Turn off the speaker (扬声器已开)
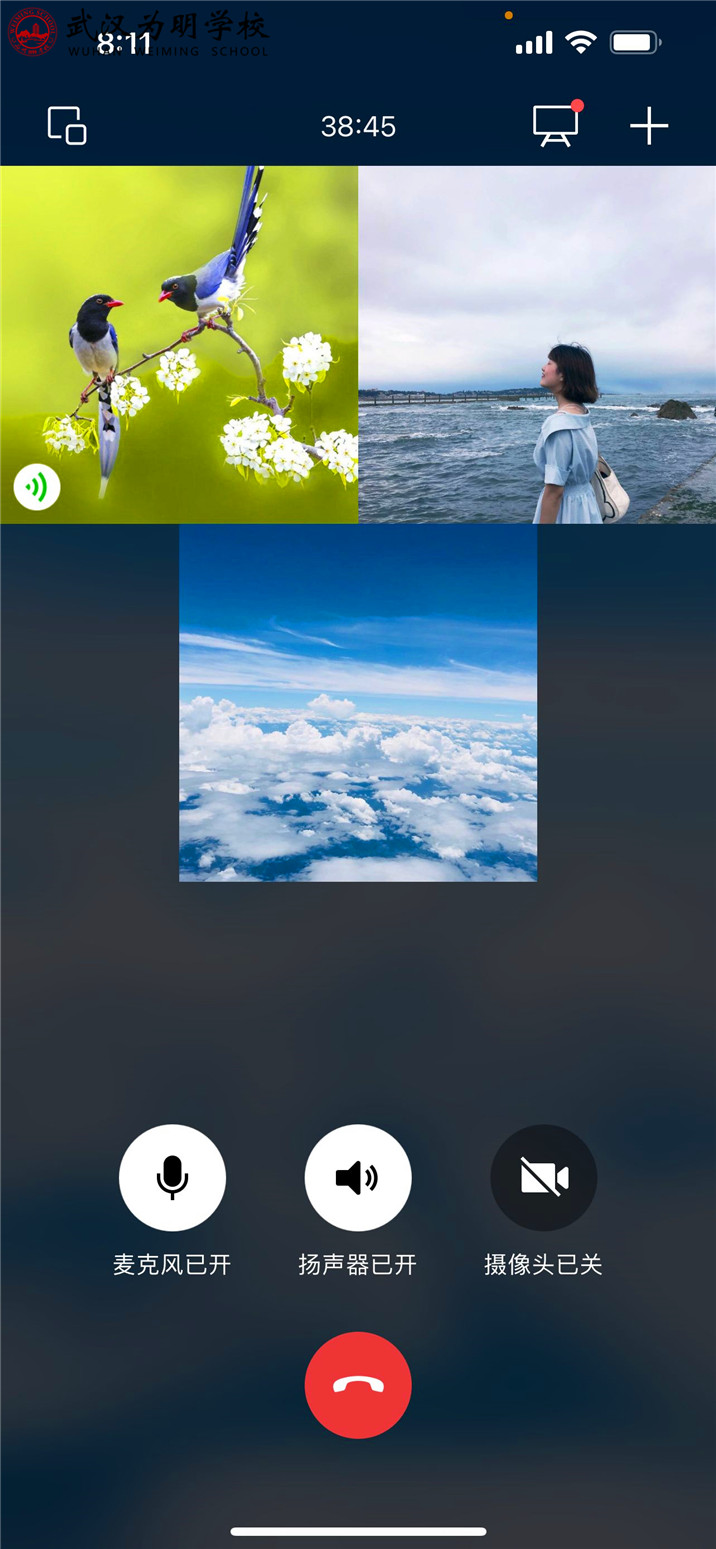716x1549 pixels. pos(358,1178)
